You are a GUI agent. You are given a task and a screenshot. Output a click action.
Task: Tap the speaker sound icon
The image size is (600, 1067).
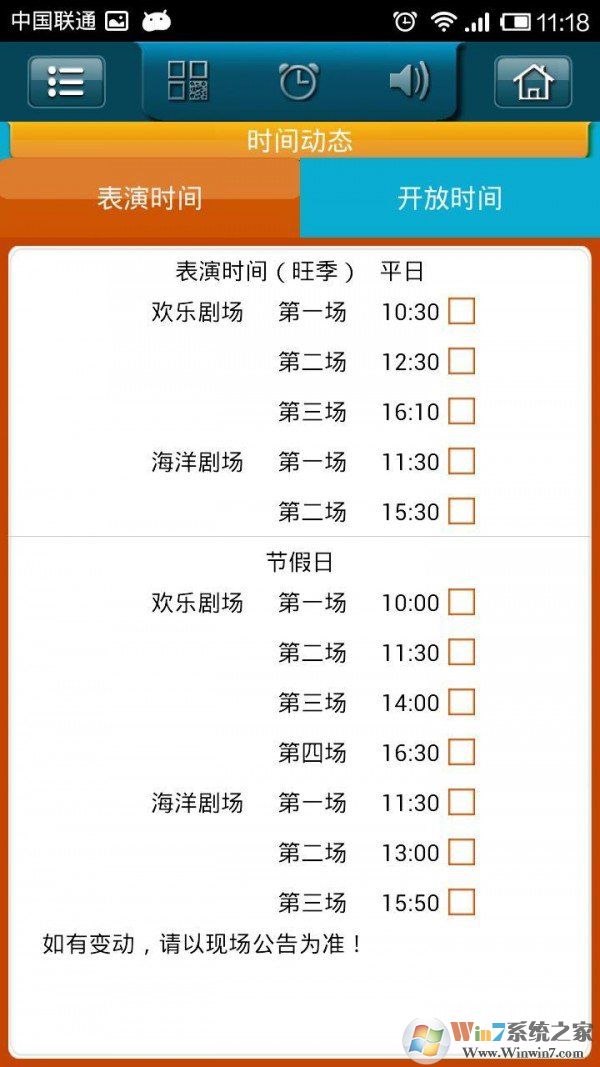point(408,81)
